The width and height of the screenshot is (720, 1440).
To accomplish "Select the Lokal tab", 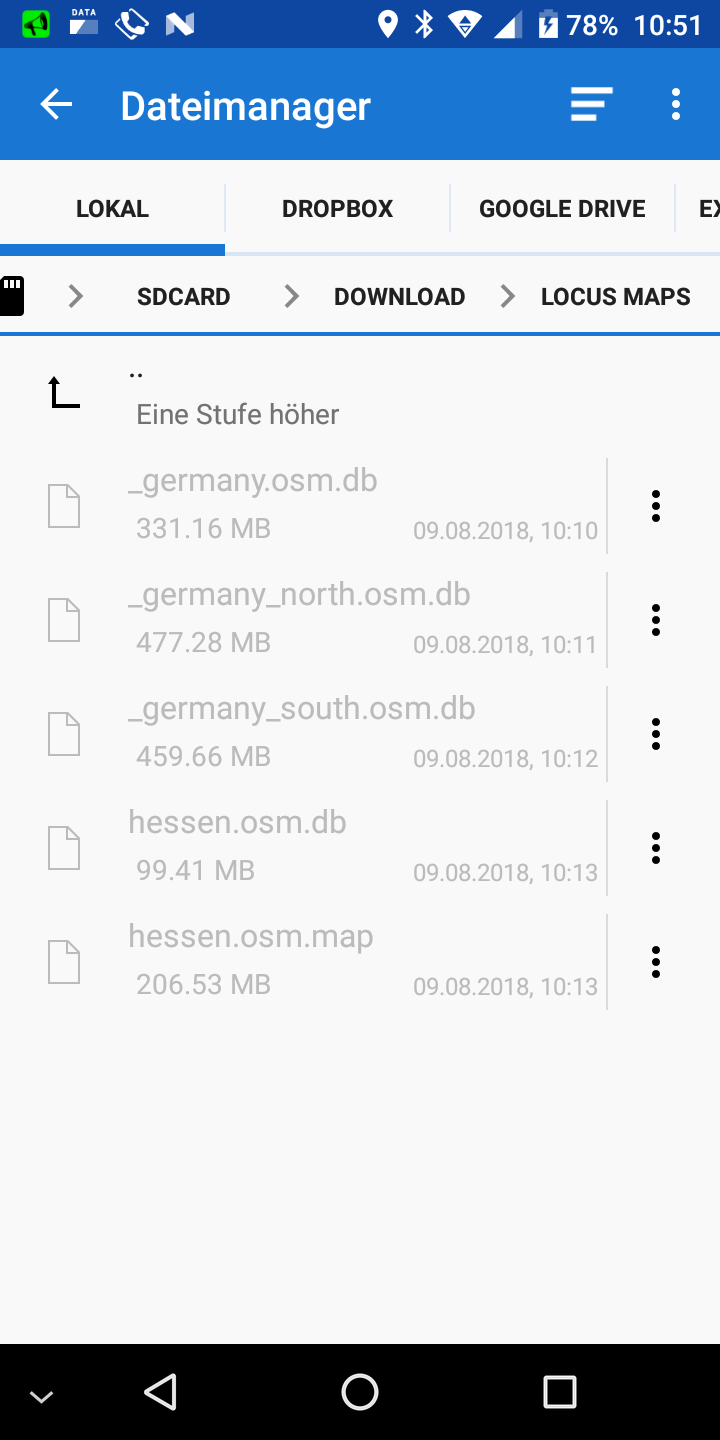I will tap(112, 209).
